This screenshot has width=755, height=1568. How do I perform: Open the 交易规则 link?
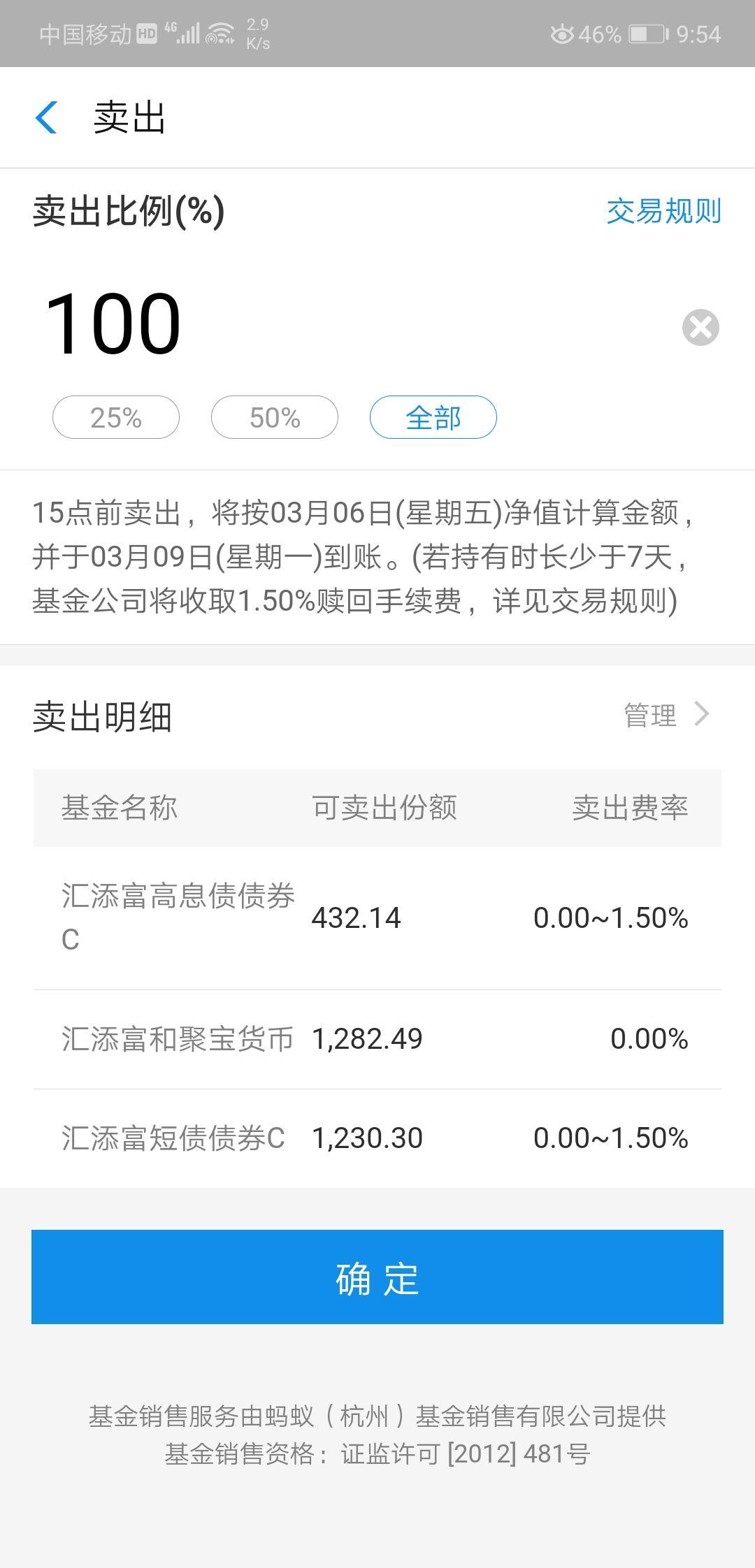click(663, 211)
